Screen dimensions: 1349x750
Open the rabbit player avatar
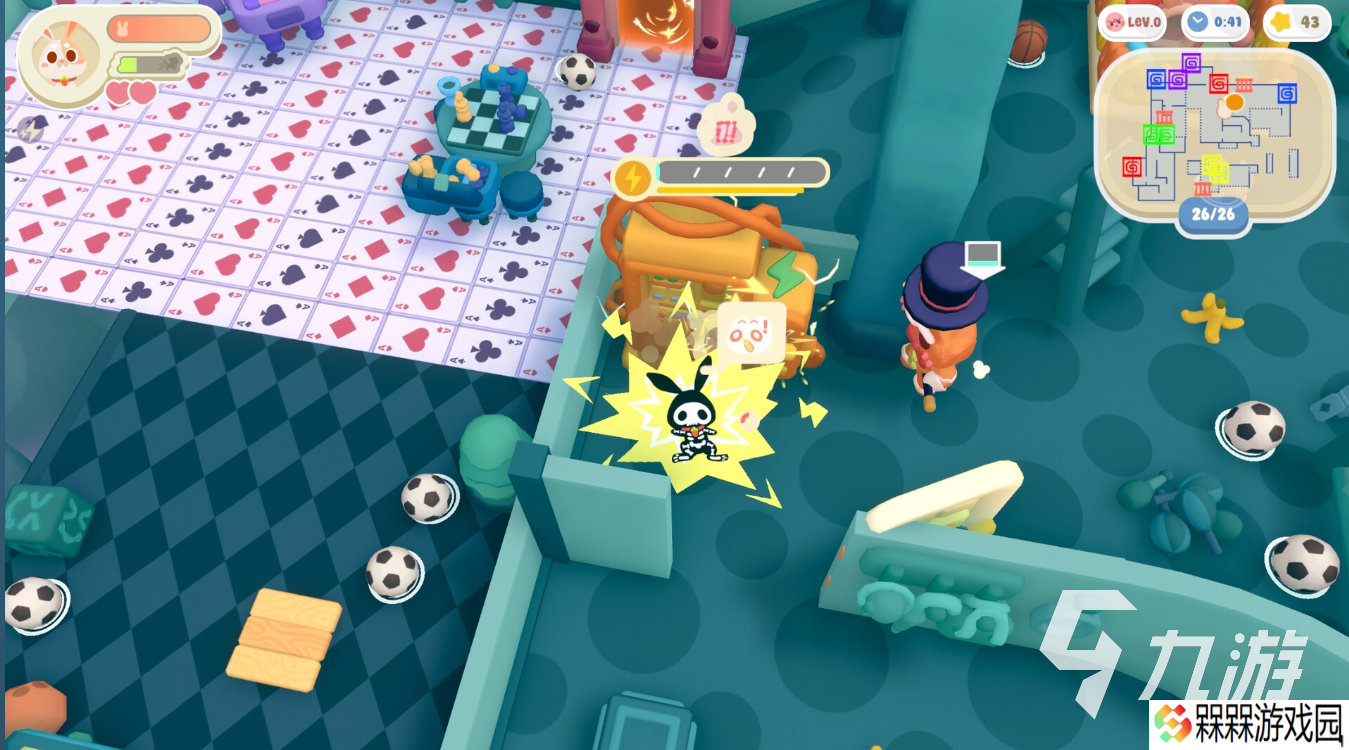62,56
